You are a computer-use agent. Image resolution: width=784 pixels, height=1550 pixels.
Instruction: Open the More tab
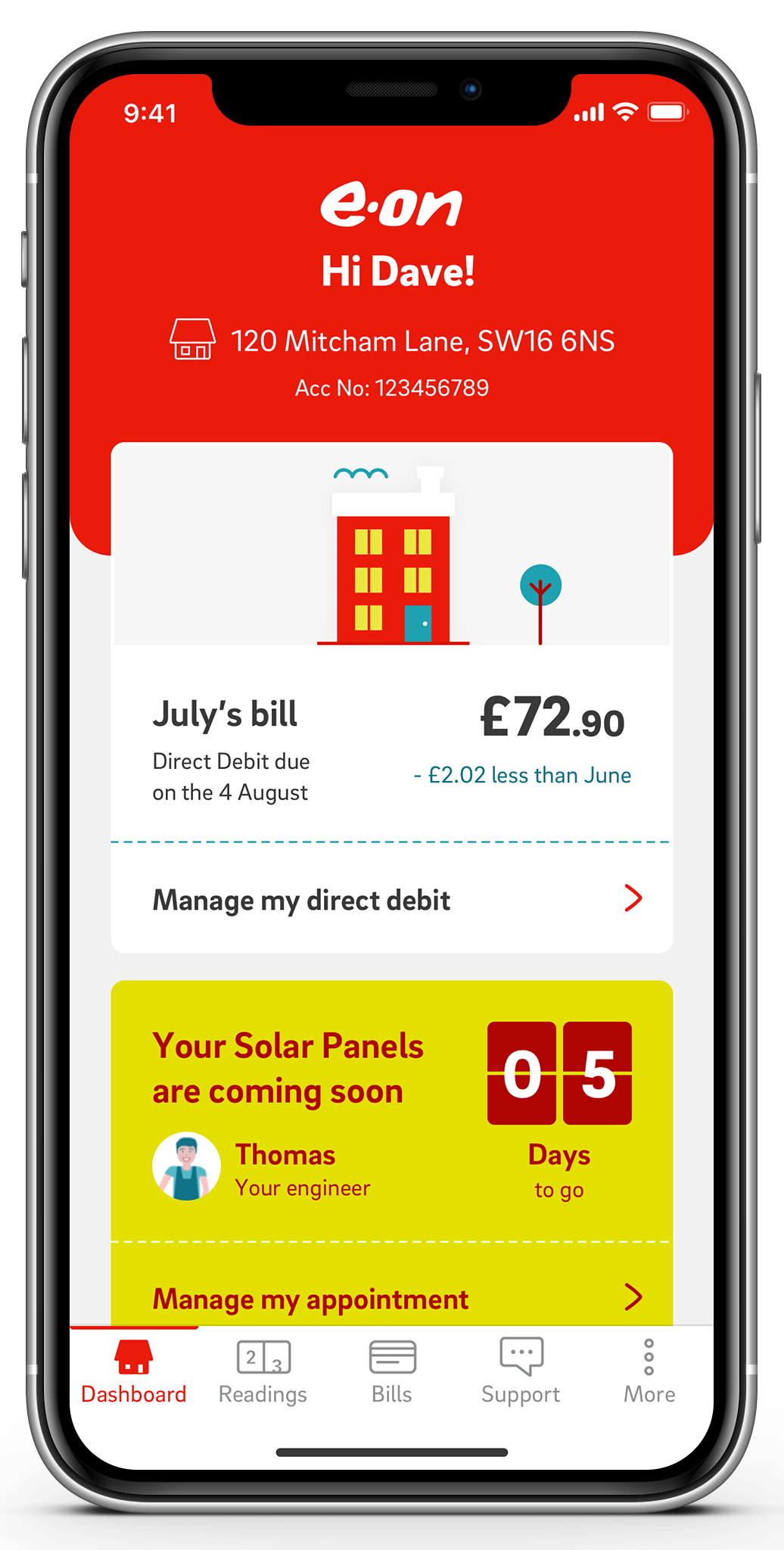click(x=649, y=1372)
